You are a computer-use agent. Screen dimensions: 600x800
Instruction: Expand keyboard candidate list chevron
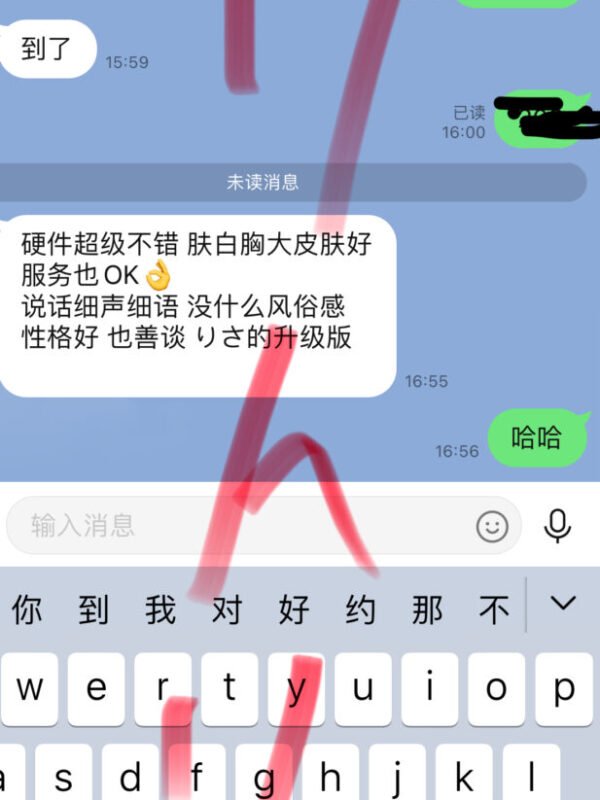click(564, 603)
